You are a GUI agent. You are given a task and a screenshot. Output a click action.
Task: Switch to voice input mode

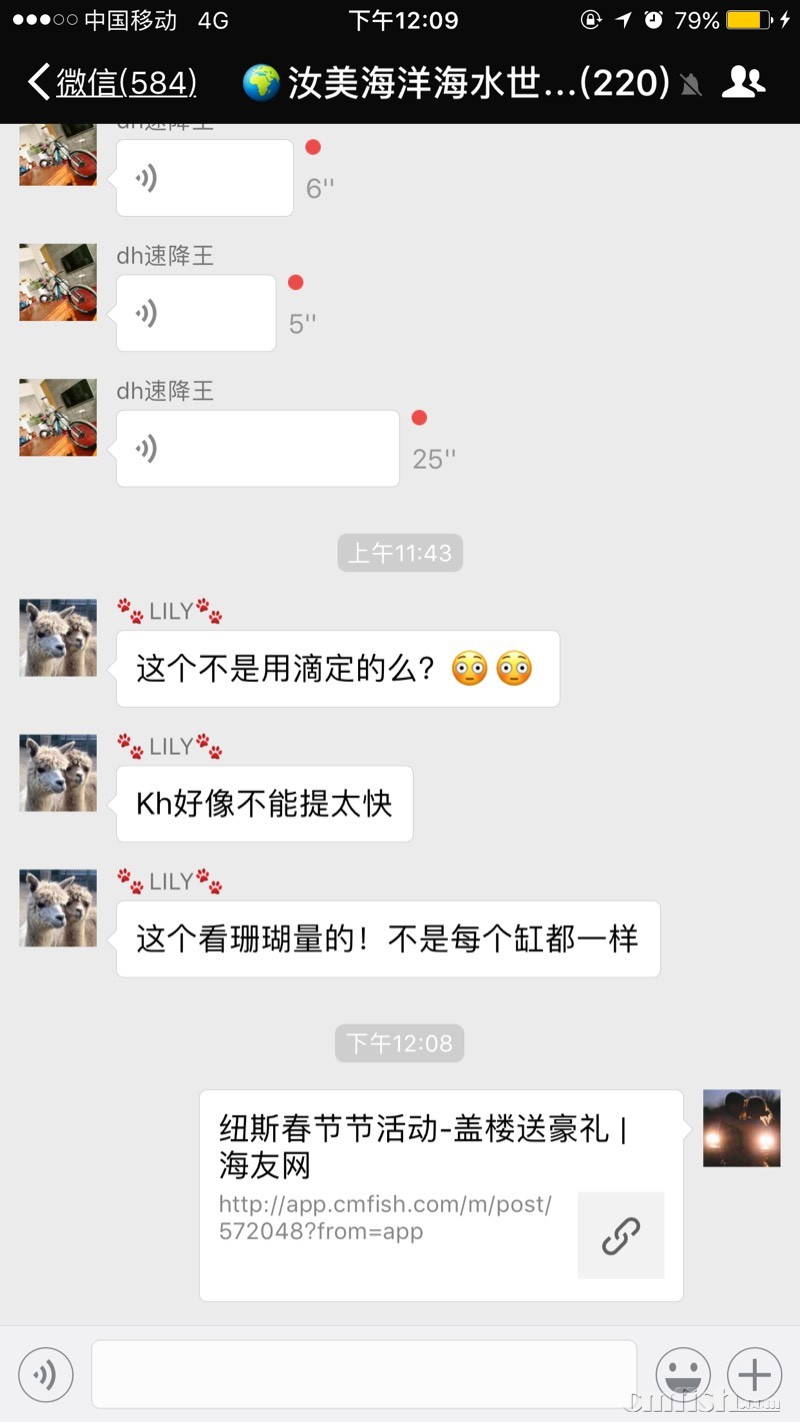point(46,1375)
